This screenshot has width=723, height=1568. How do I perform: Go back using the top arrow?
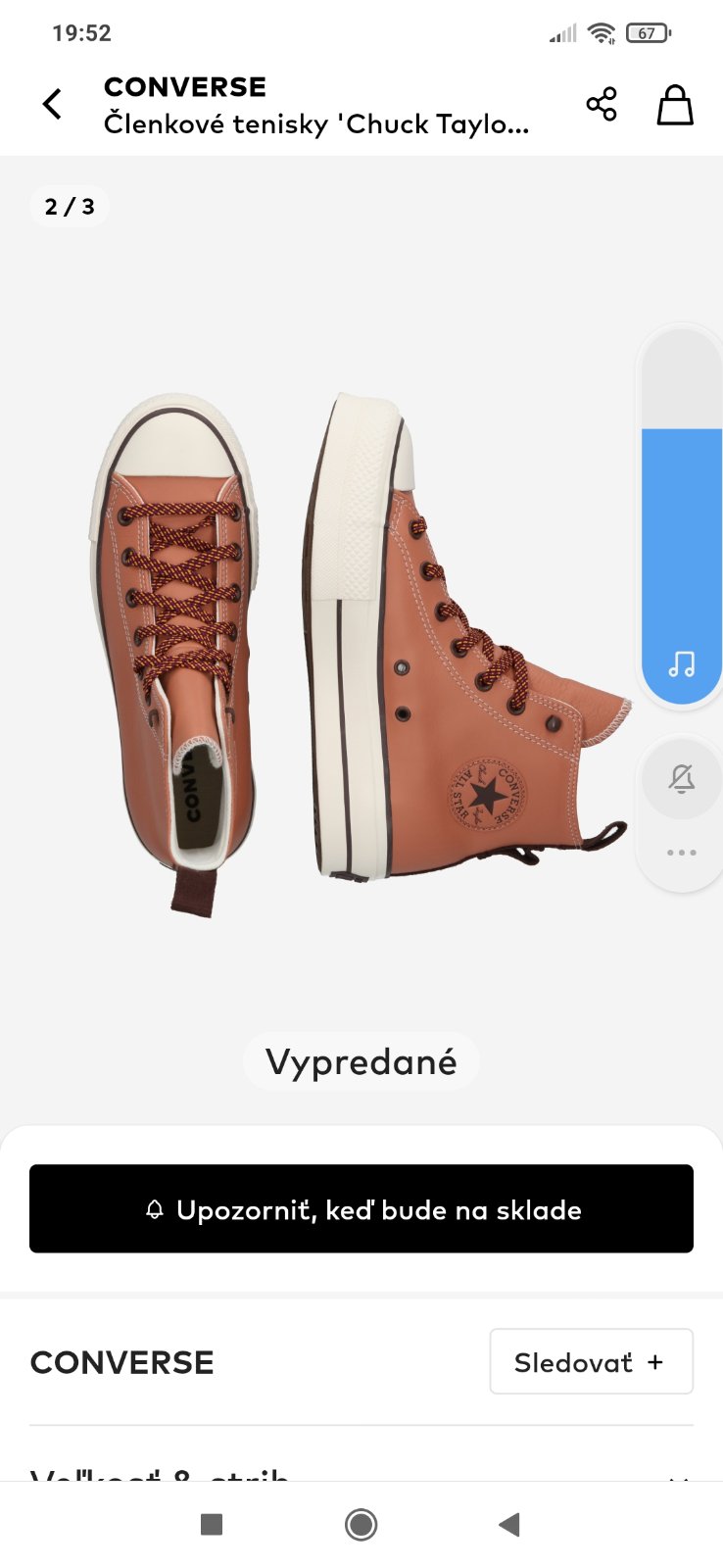53,104
